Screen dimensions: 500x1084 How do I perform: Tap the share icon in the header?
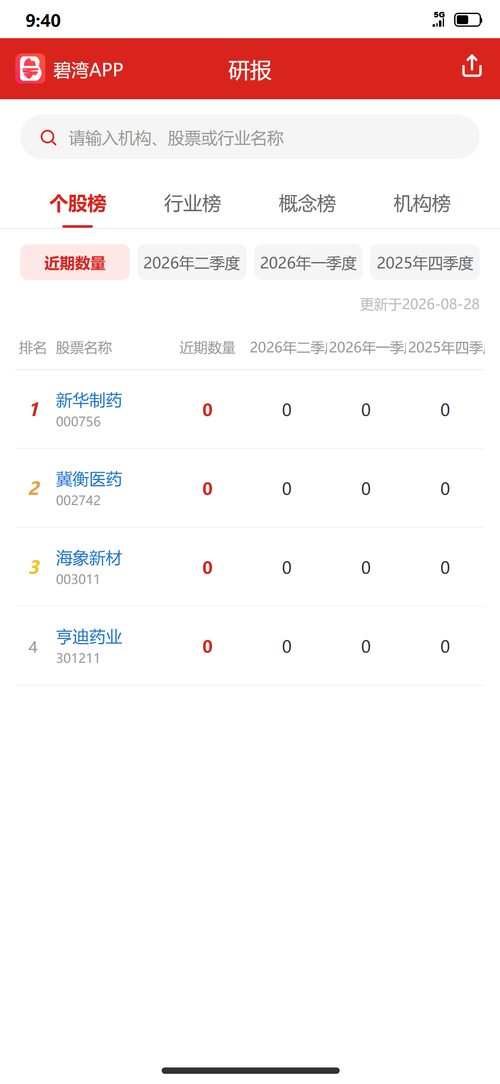[x=472, y=67]
